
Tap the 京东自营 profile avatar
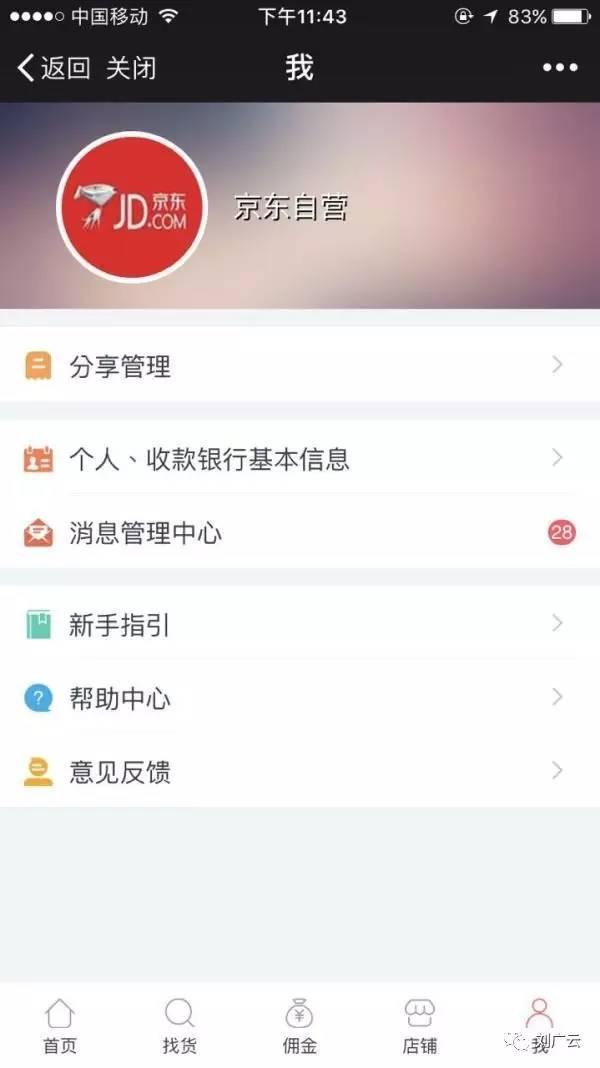(x=132, y=207)
